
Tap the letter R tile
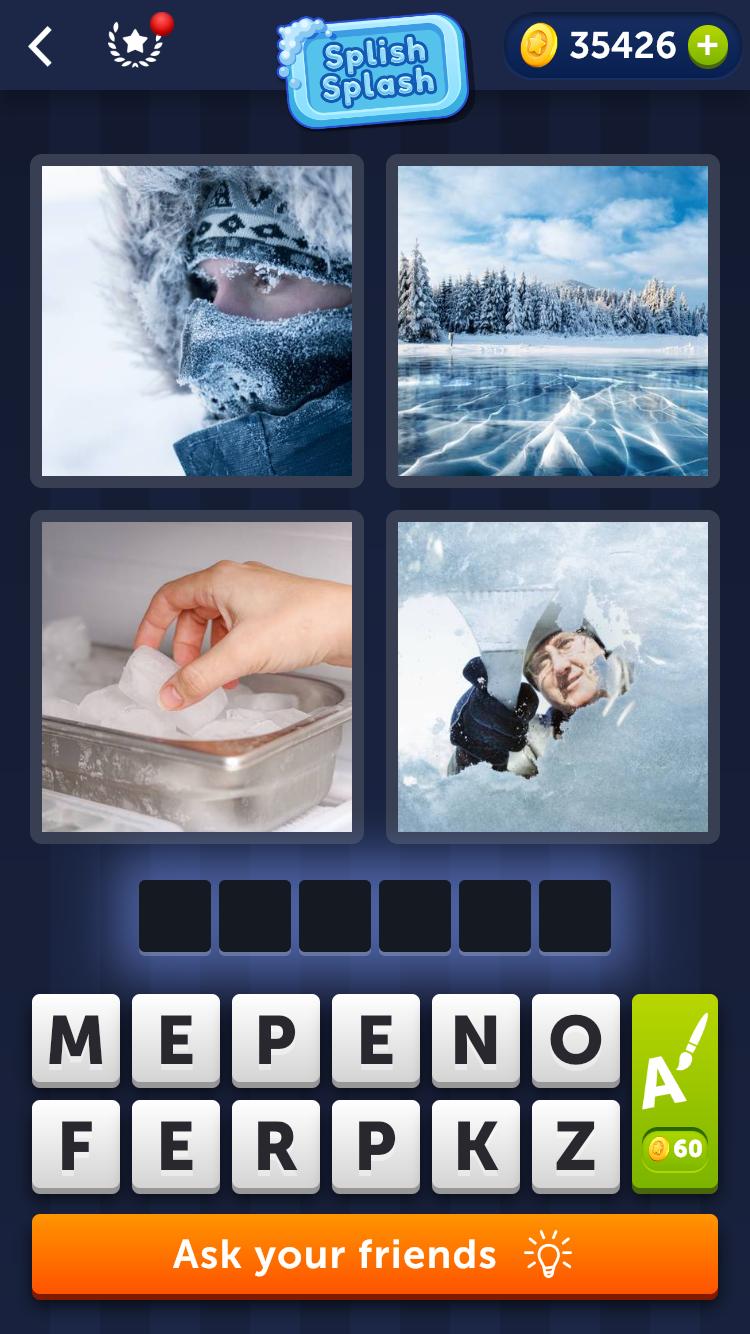click(x=276, y=1146)
